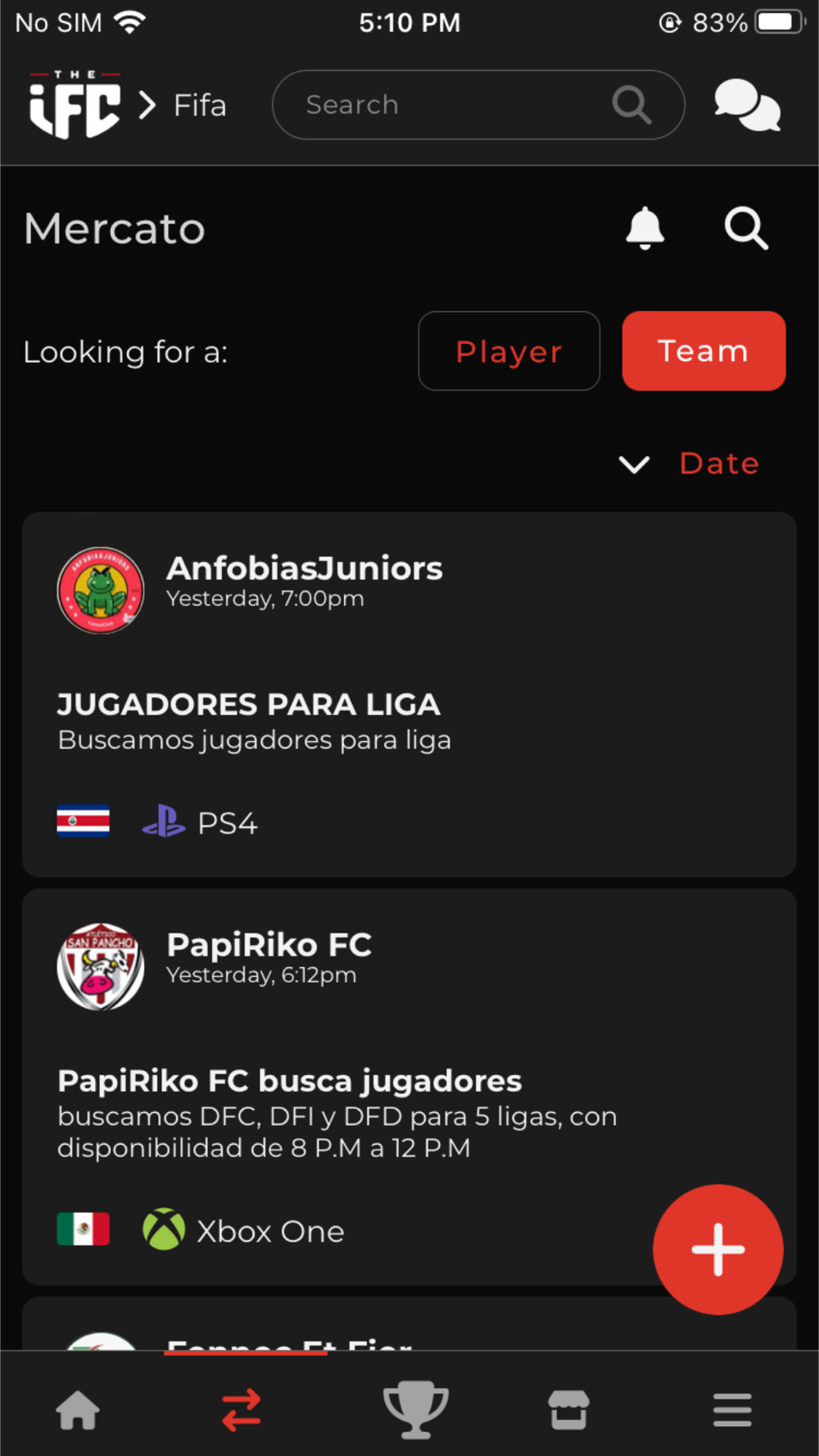Open Mercato notifications bell
Viewport: 819px width, 1456px height.
coord(645,228)
